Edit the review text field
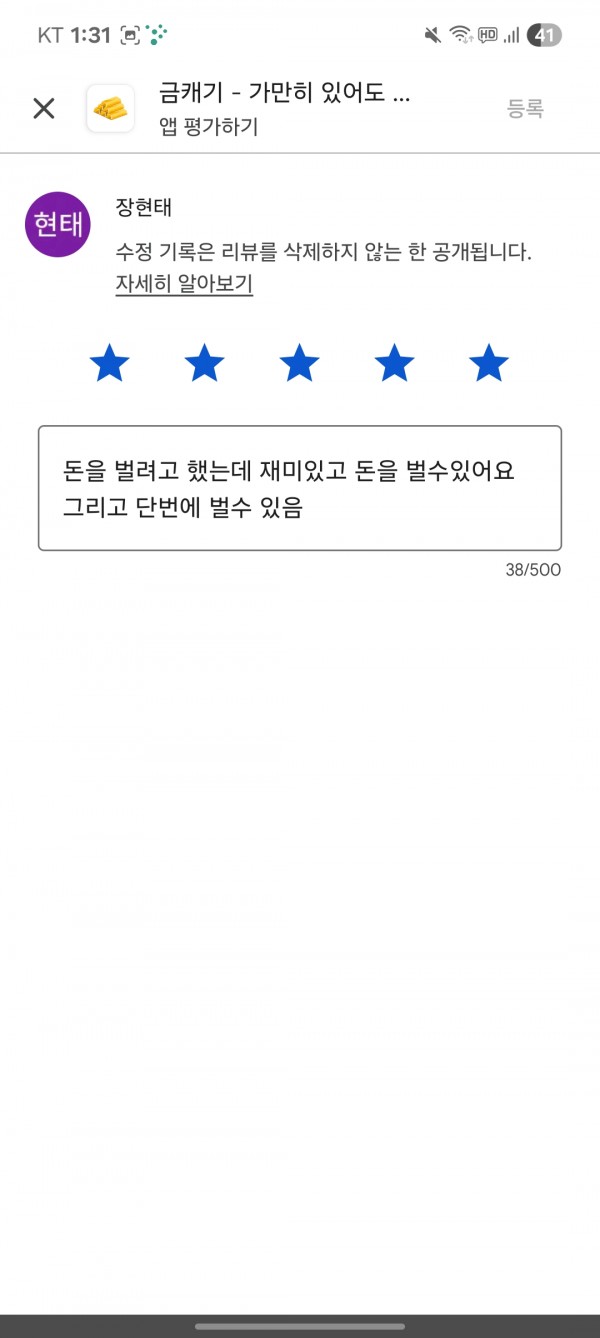The height and width of the screenshot is (1338, 600). [300, 488]
